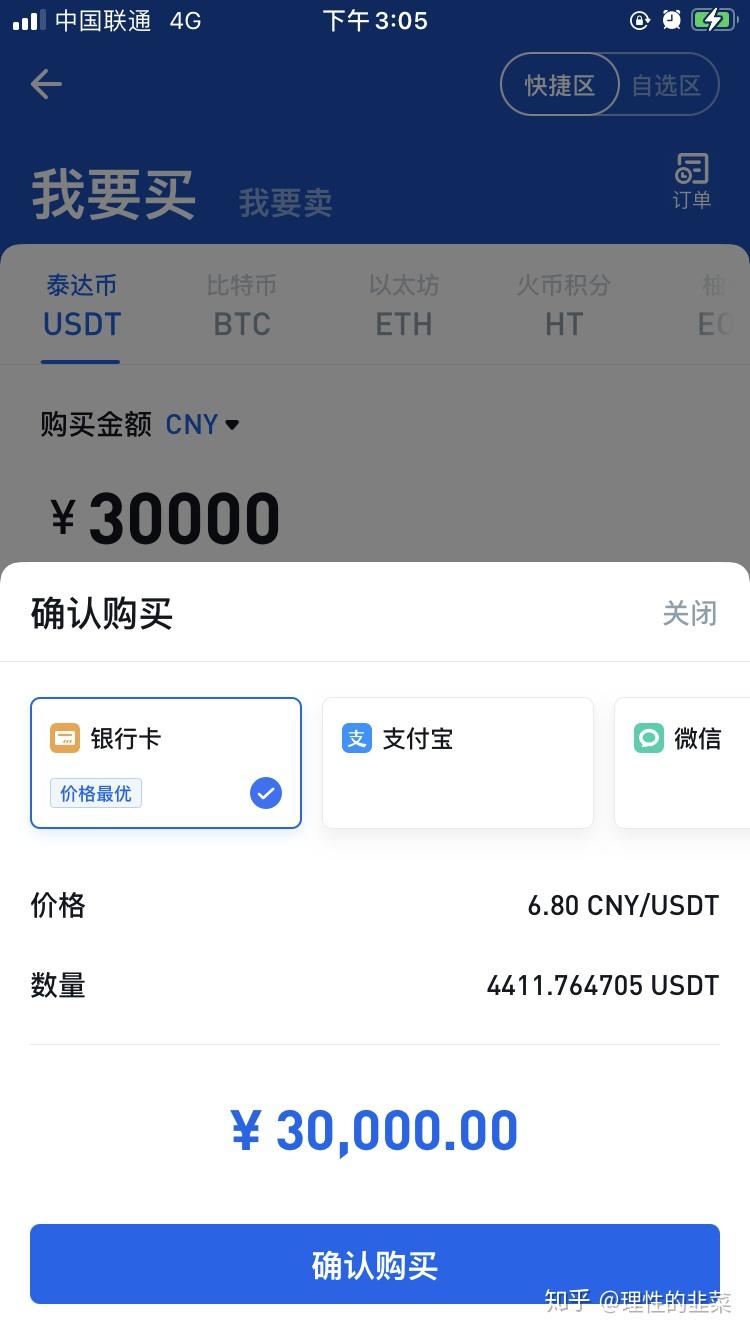Open the 订单 (orders) icon
Screen dimensions: 750x1334
coord(691,183)
